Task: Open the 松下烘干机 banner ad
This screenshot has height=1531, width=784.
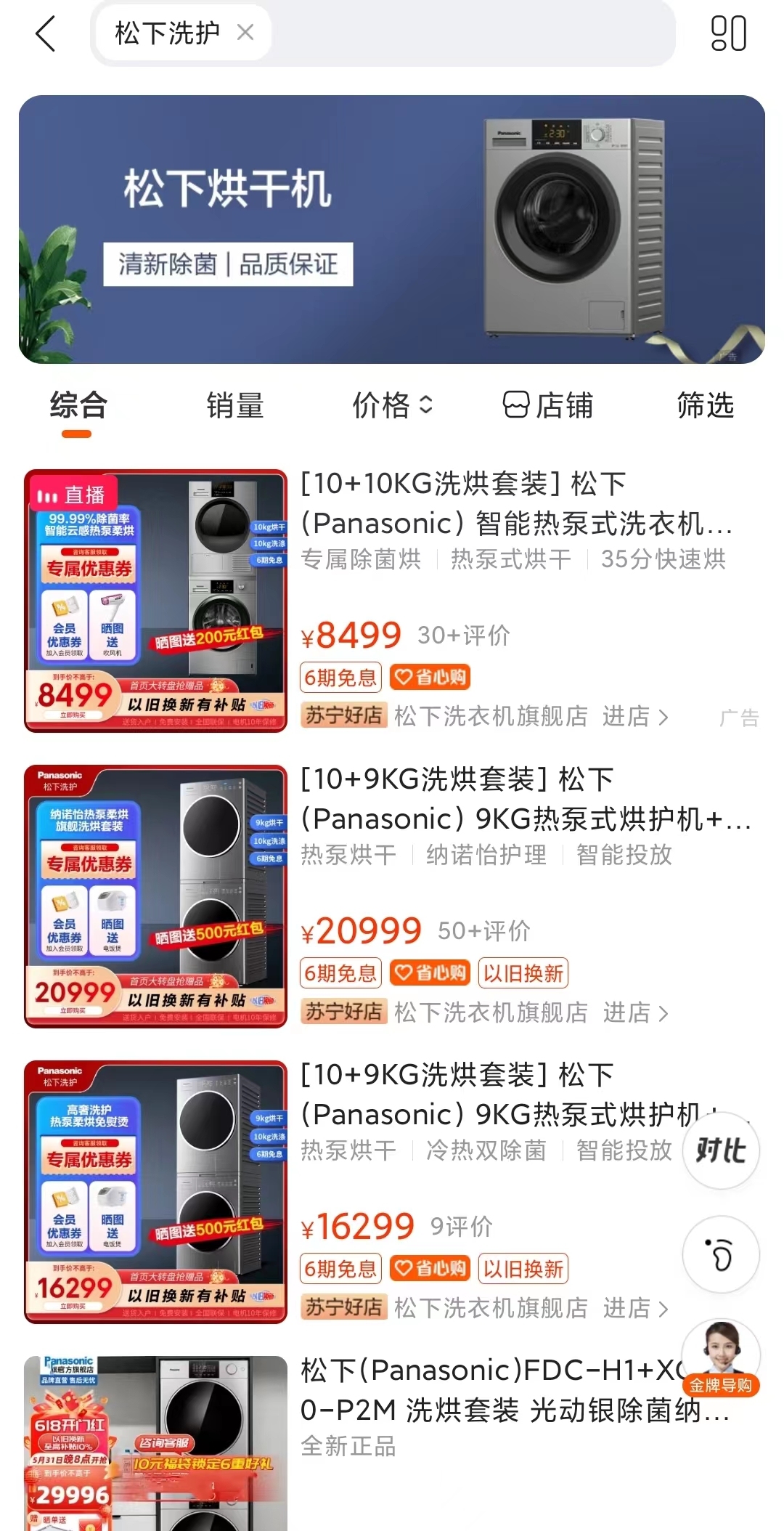Action: coord(392,230)
